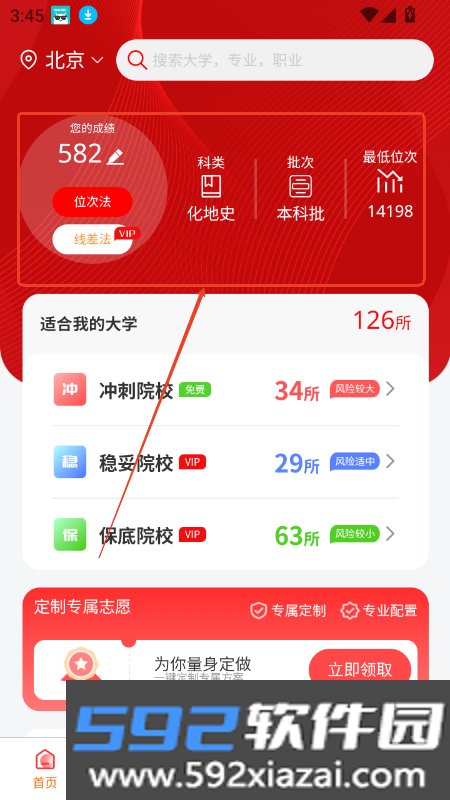Open the 科类 化地史 subject selection
This screenshot has width=450, height=800.
(x=211, y=189)
